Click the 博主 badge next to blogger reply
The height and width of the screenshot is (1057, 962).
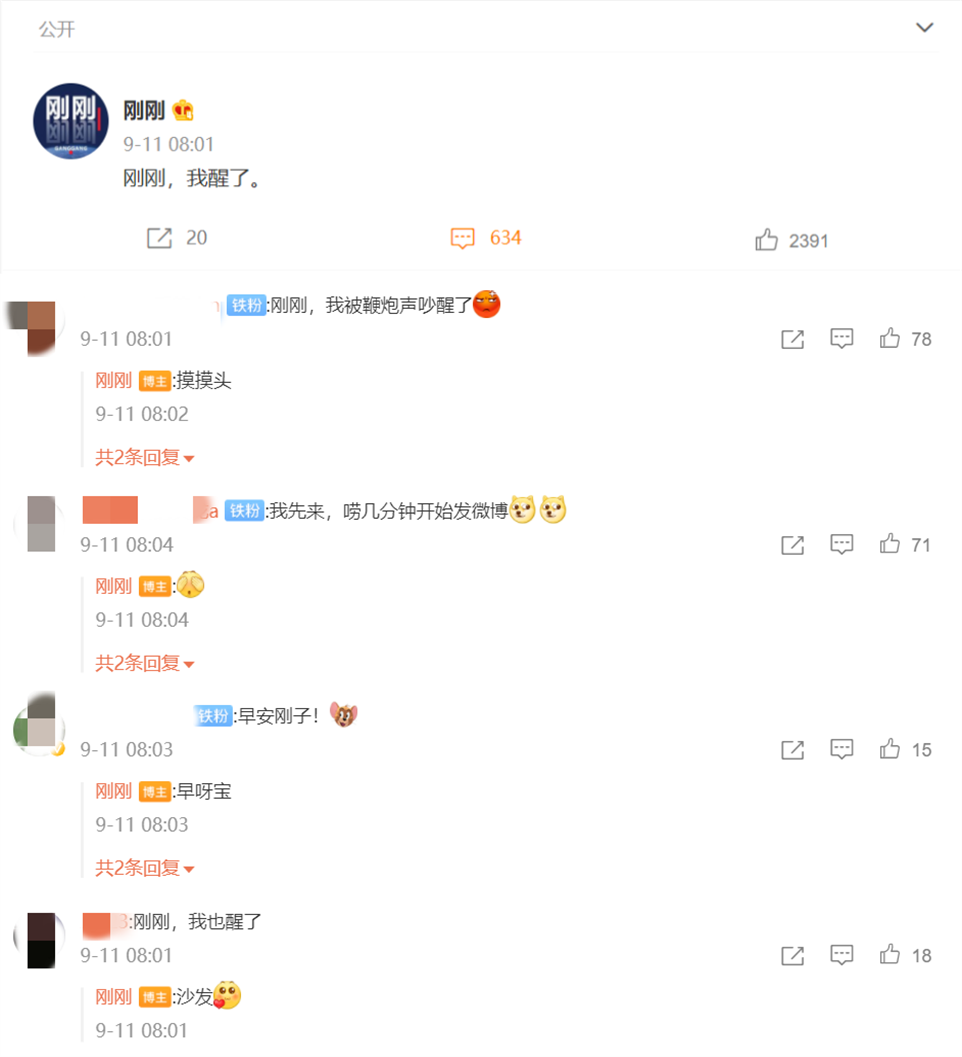[x=154, y=381]
